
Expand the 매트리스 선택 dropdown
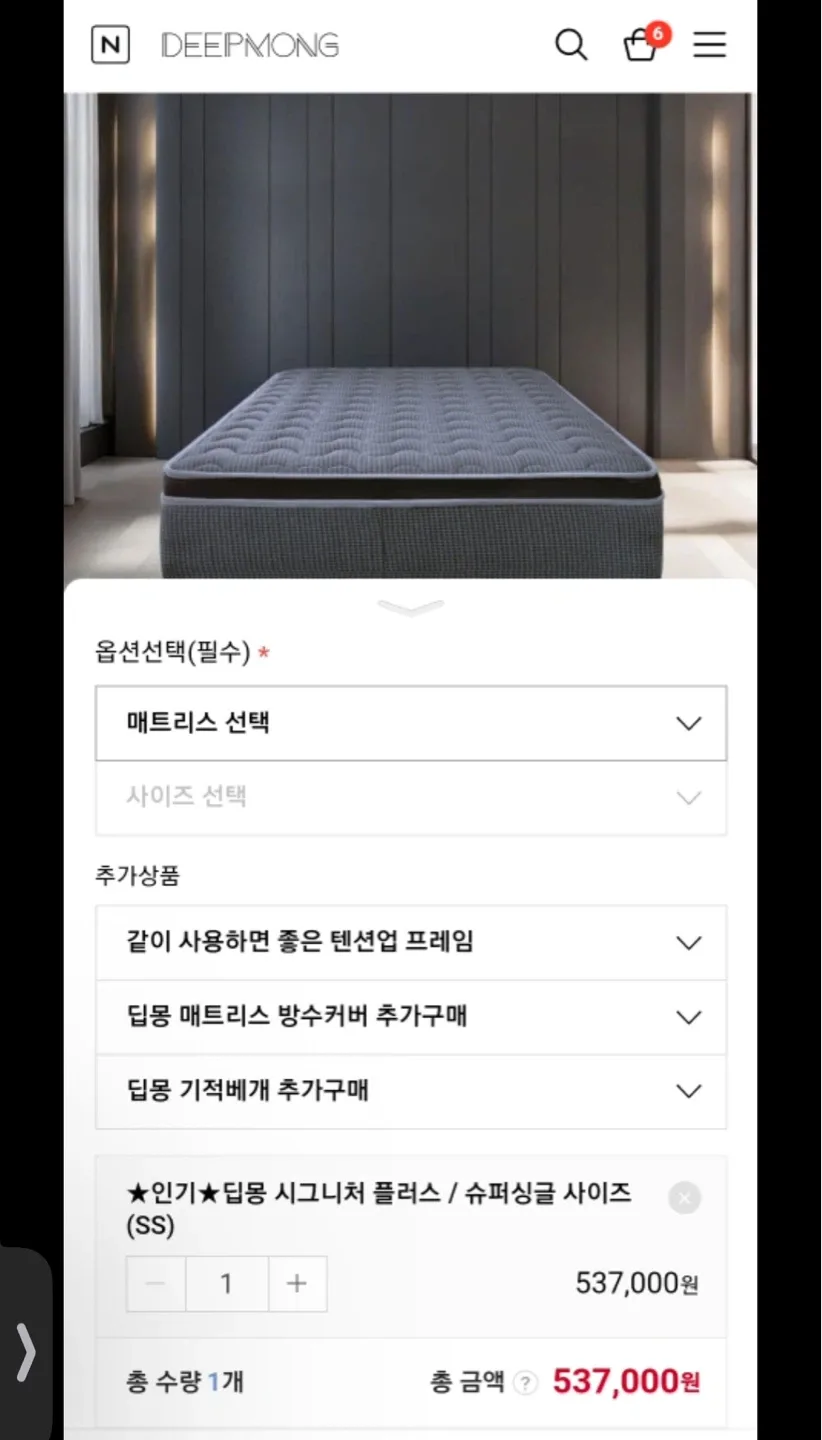pos(410,723)
